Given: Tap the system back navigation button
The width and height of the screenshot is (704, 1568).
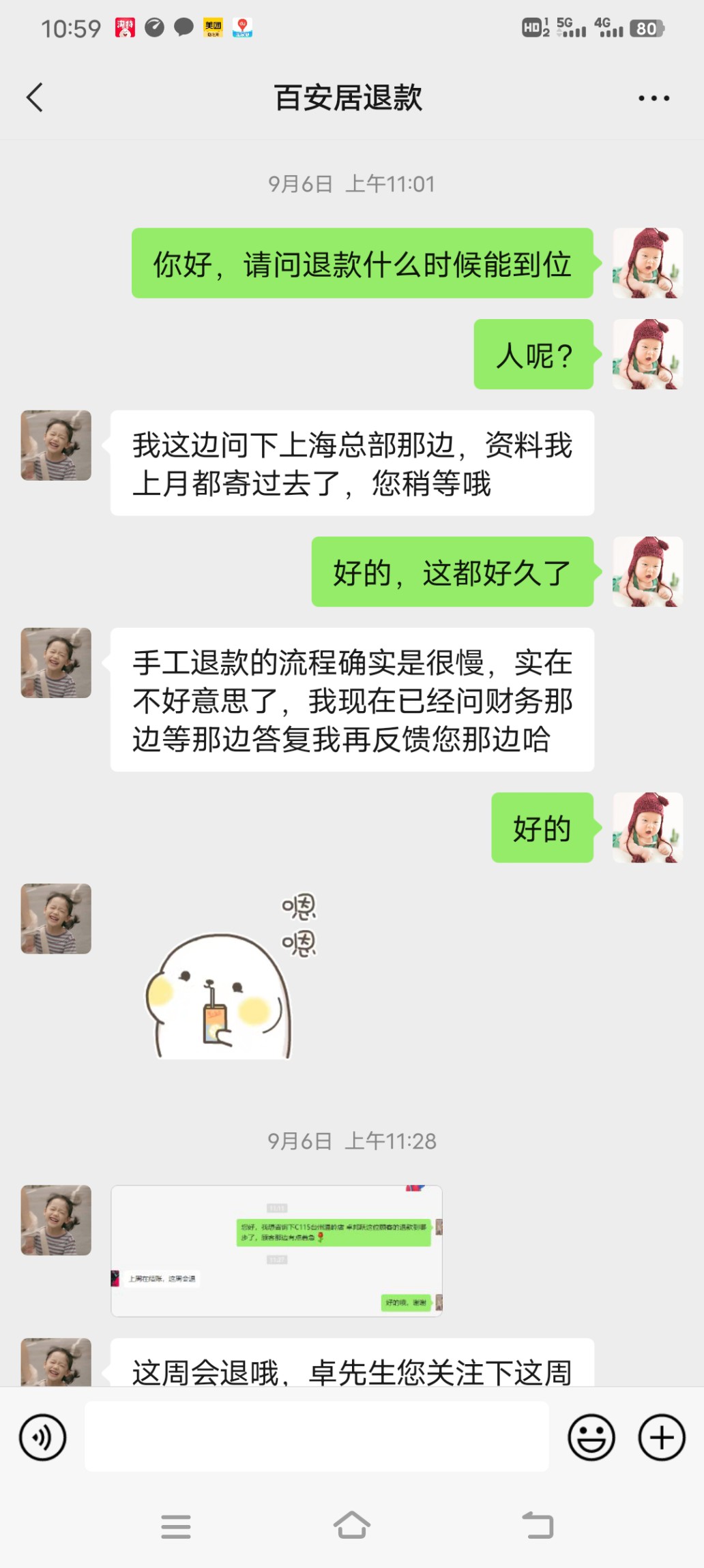Looking at the screenshot, I should tap(538, 1526).
